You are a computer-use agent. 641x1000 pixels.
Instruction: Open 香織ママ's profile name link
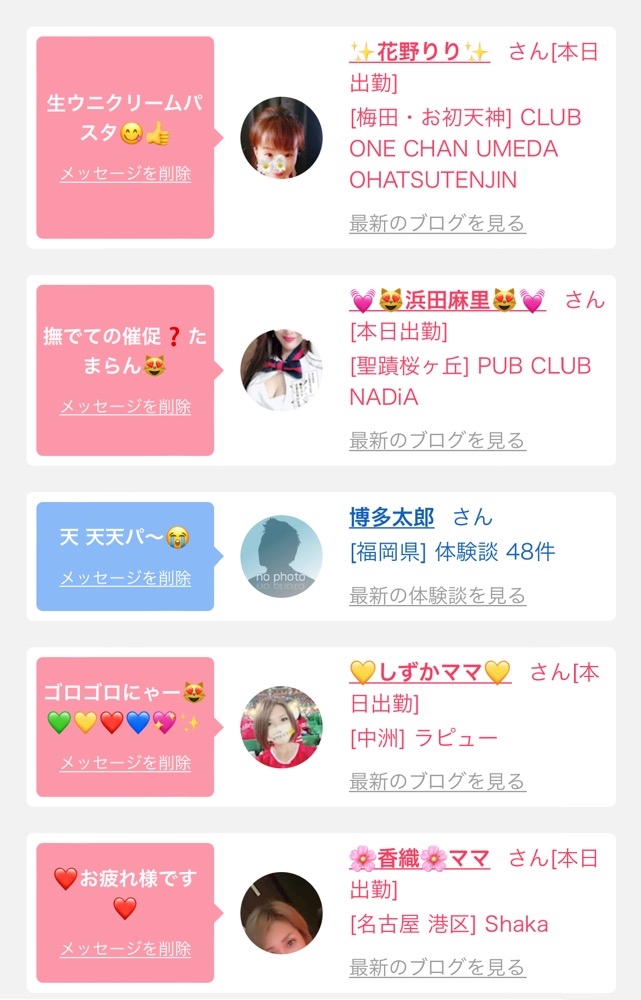[419, 858]
